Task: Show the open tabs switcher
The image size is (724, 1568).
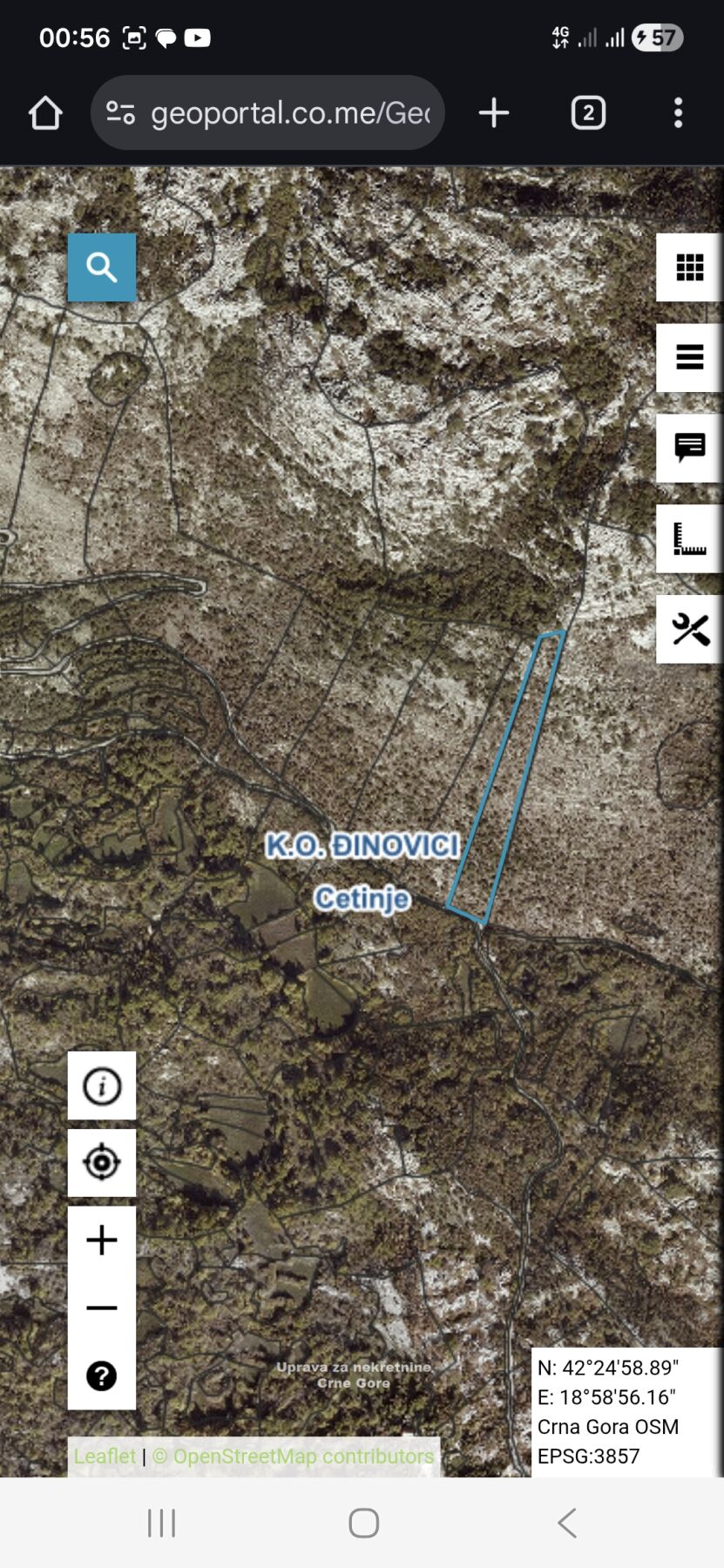Action: (588, 112)
